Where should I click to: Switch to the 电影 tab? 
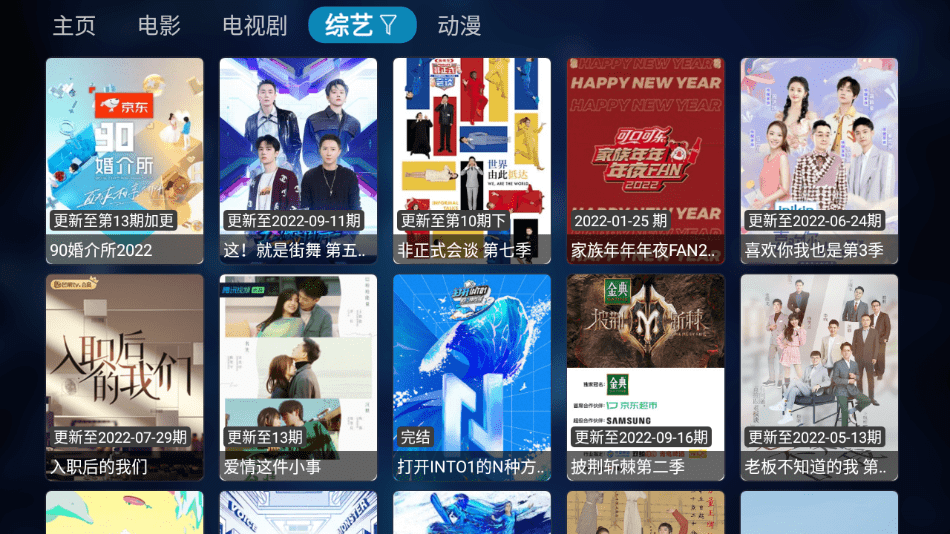pyautogui.click(x=159, y=25)
